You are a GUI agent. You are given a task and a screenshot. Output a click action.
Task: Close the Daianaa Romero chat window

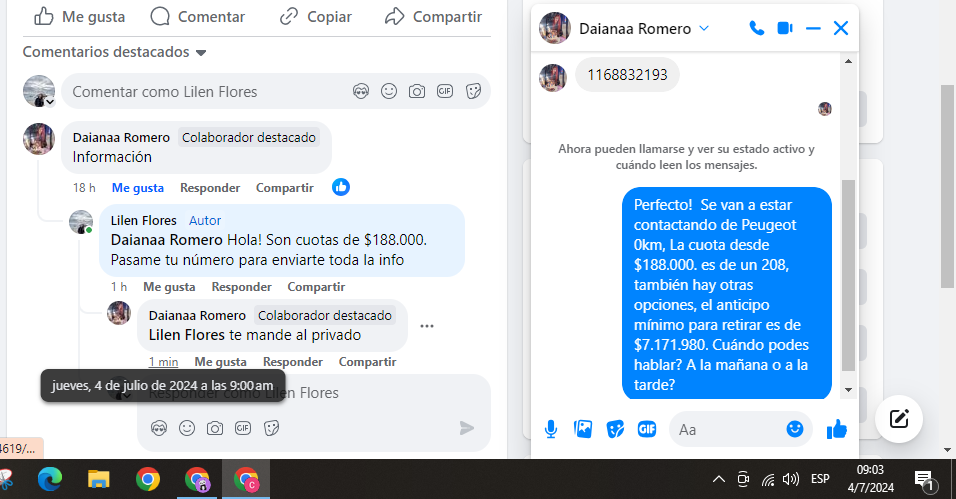click(841, 29)
